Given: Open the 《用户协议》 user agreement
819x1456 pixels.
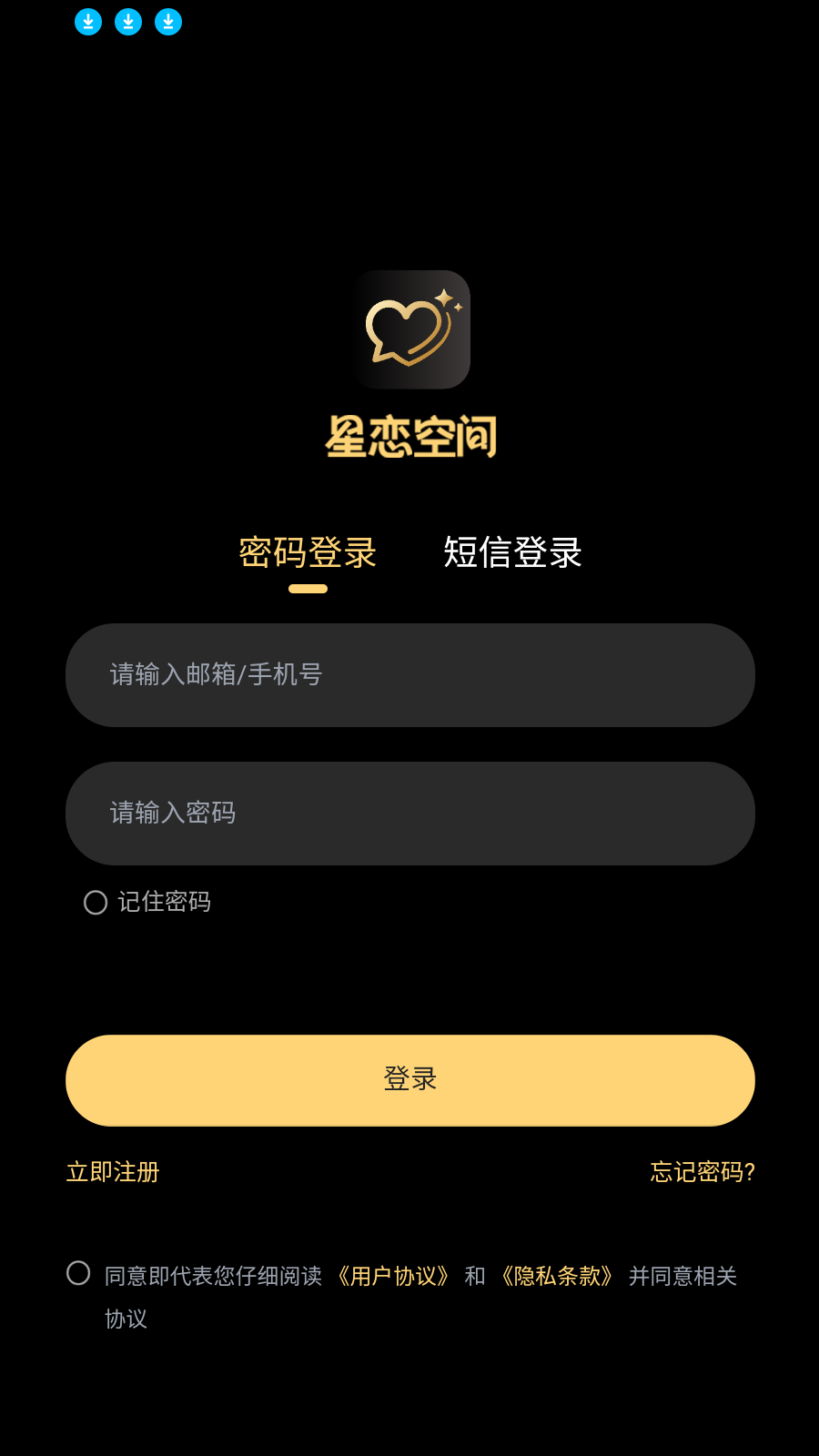Looking at the screenshot, I should (x=393, y=1277).
